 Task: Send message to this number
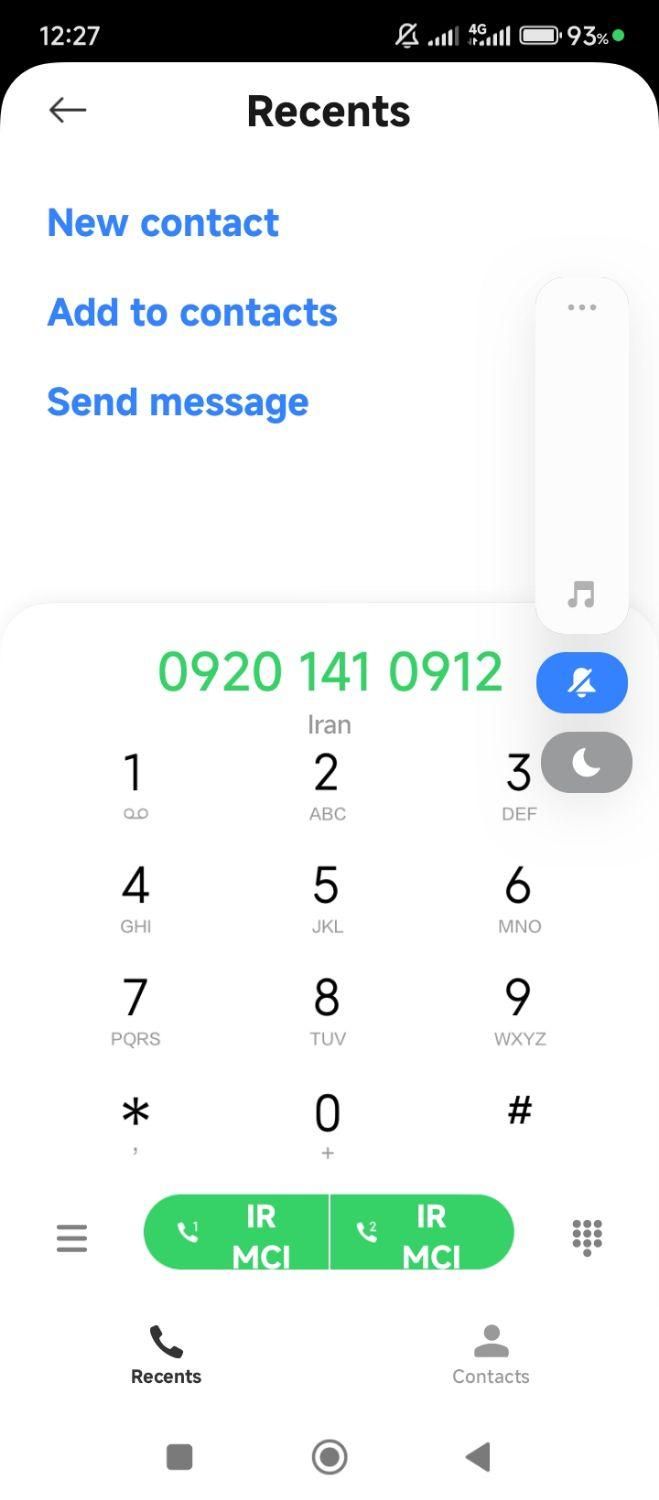(x=178, y=402)
